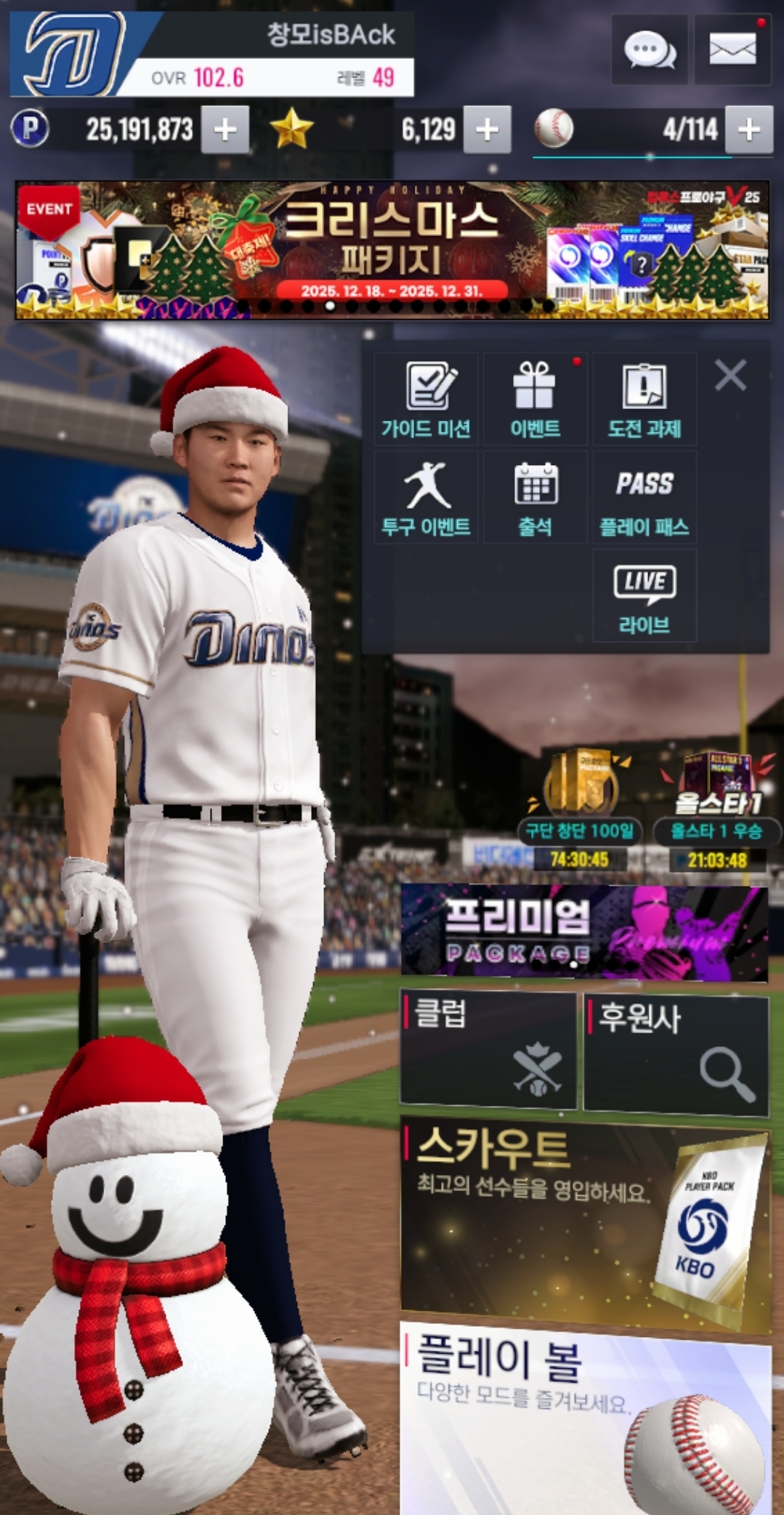Viewport: 784px width, 1515px height.
Task: Open the 출석 attendance calendar
Action: [x=535, y=498]
